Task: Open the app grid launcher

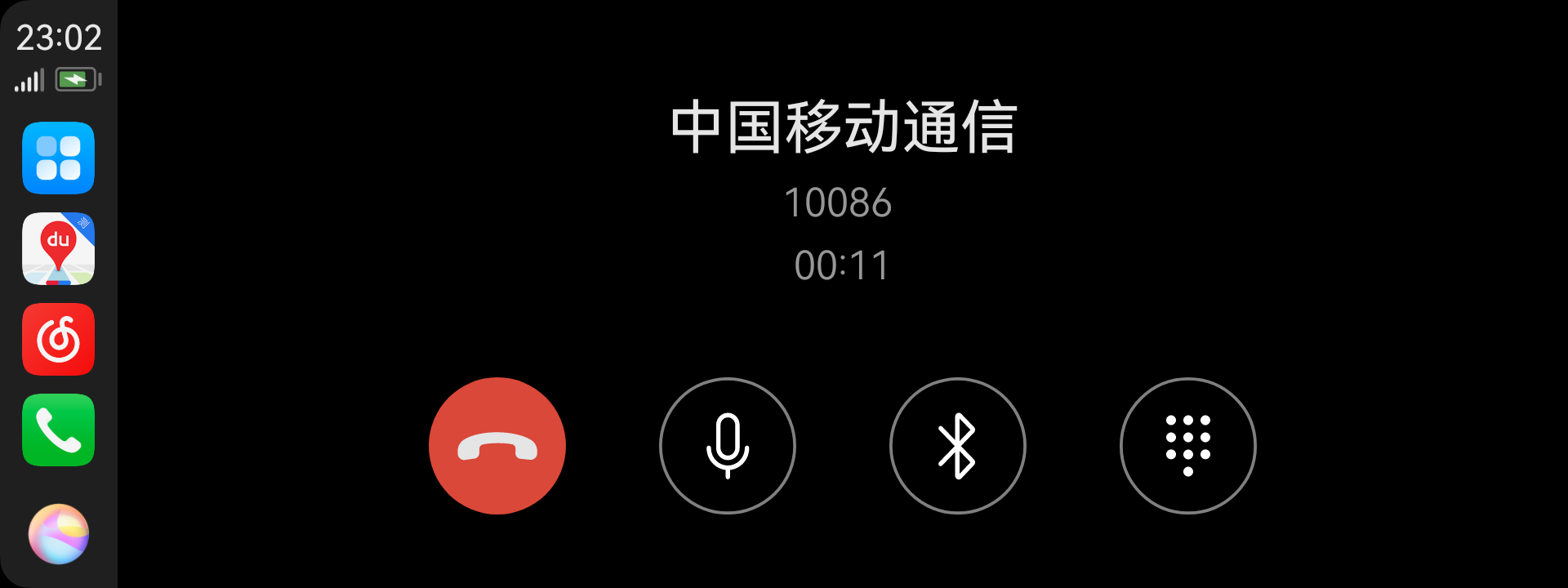Action: [58, 158]
